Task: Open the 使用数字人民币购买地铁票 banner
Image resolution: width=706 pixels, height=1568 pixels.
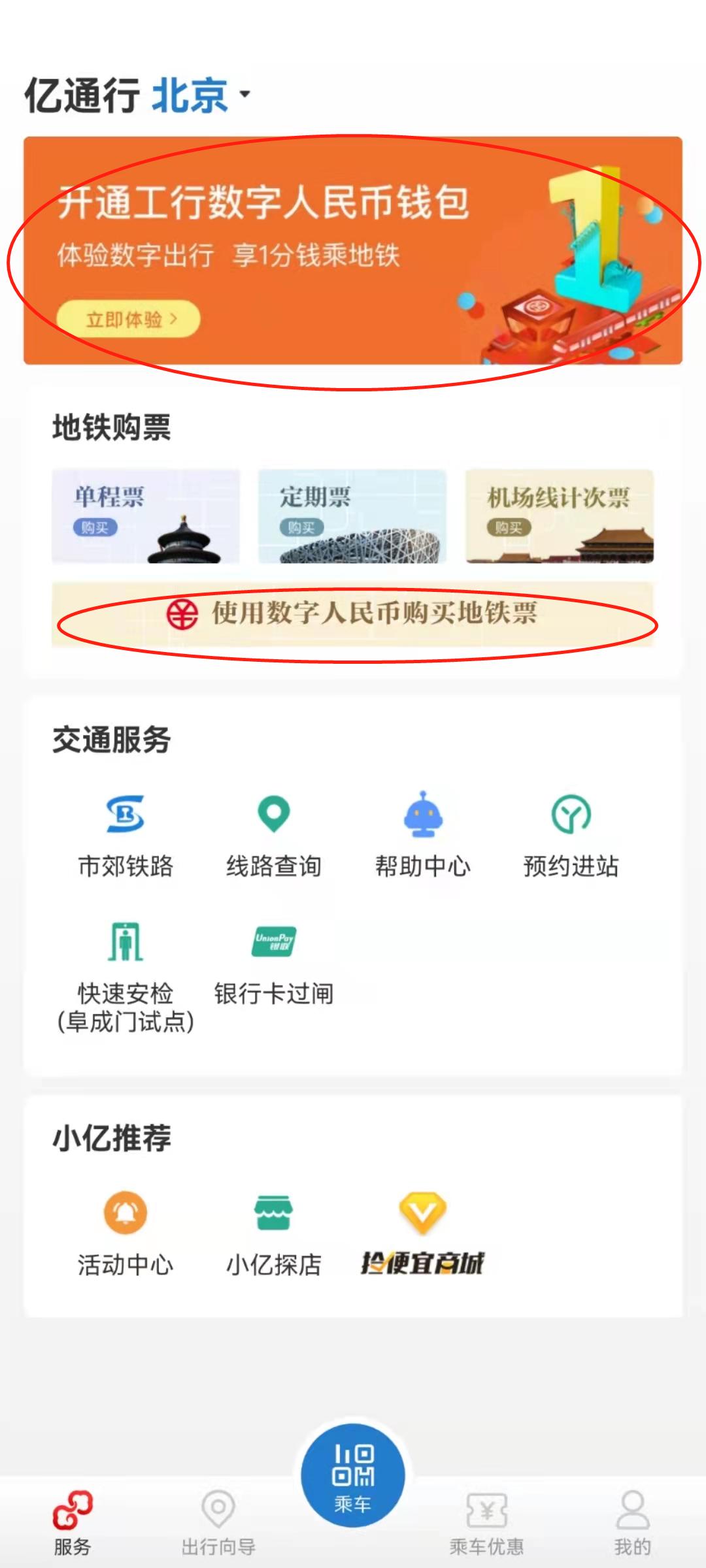Action: (353, 614)
